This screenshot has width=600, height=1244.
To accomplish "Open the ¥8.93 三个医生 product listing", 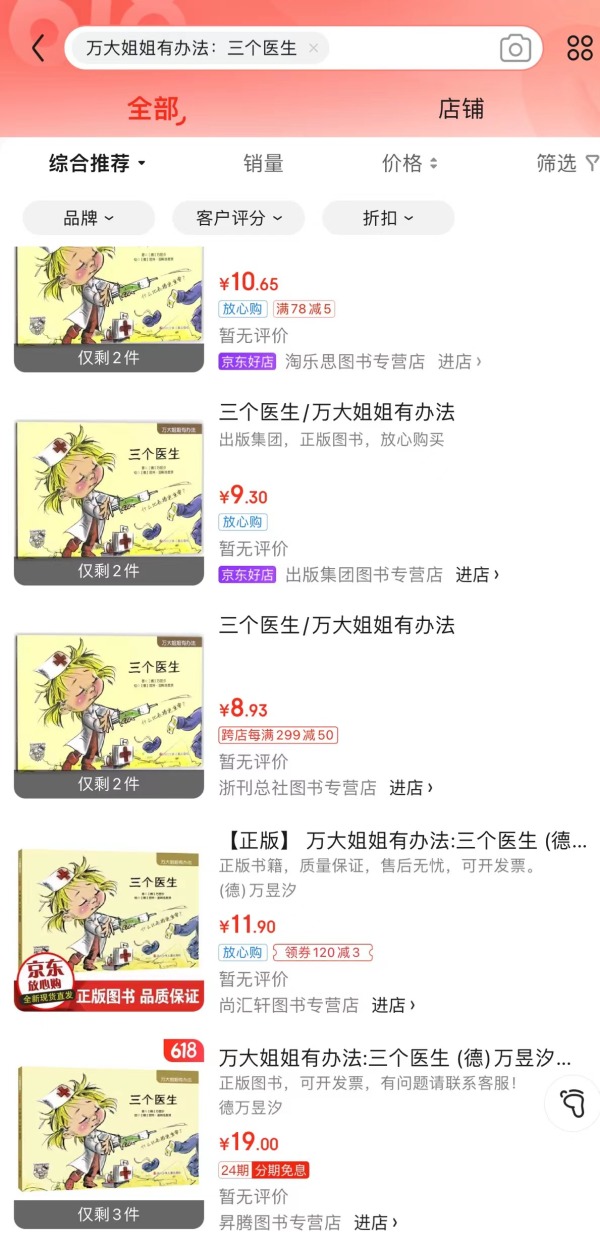I will coord(337,626).
